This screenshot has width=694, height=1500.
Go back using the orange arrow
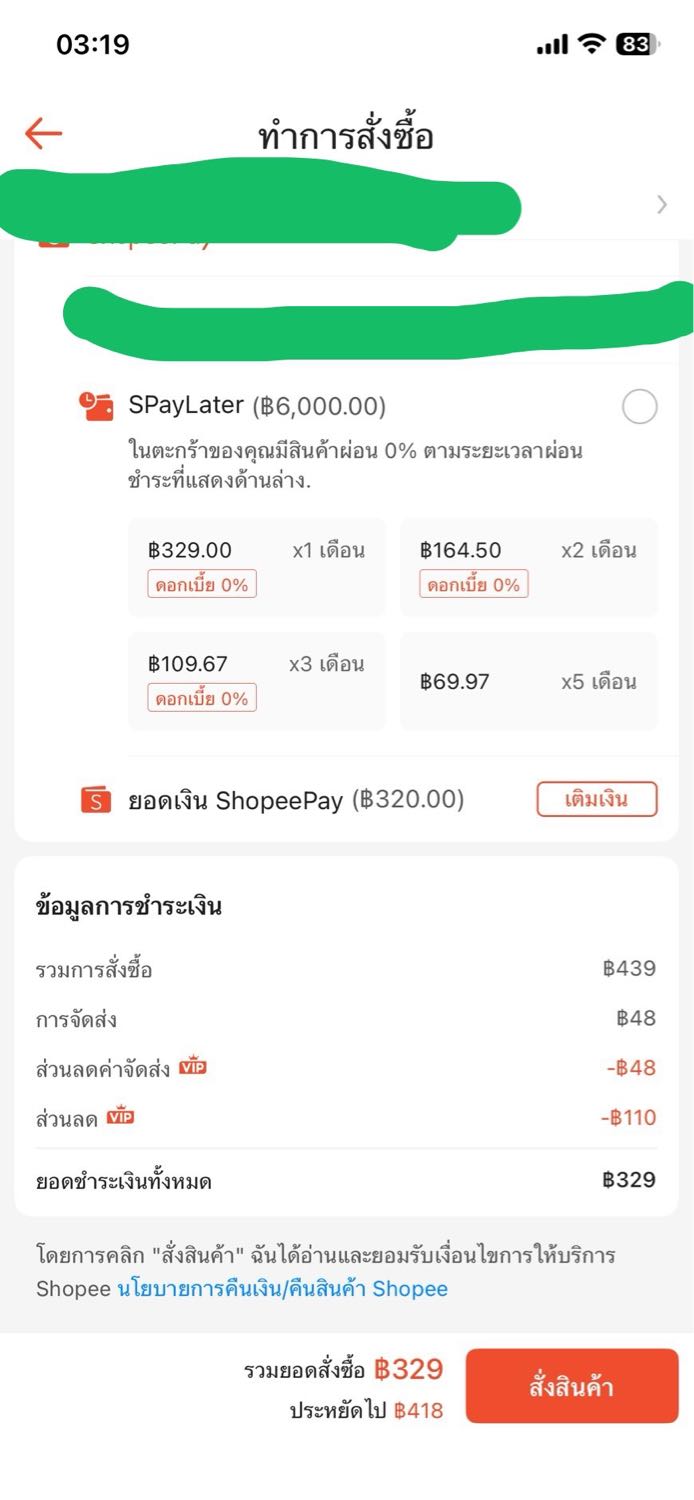(x=44, y=133)
